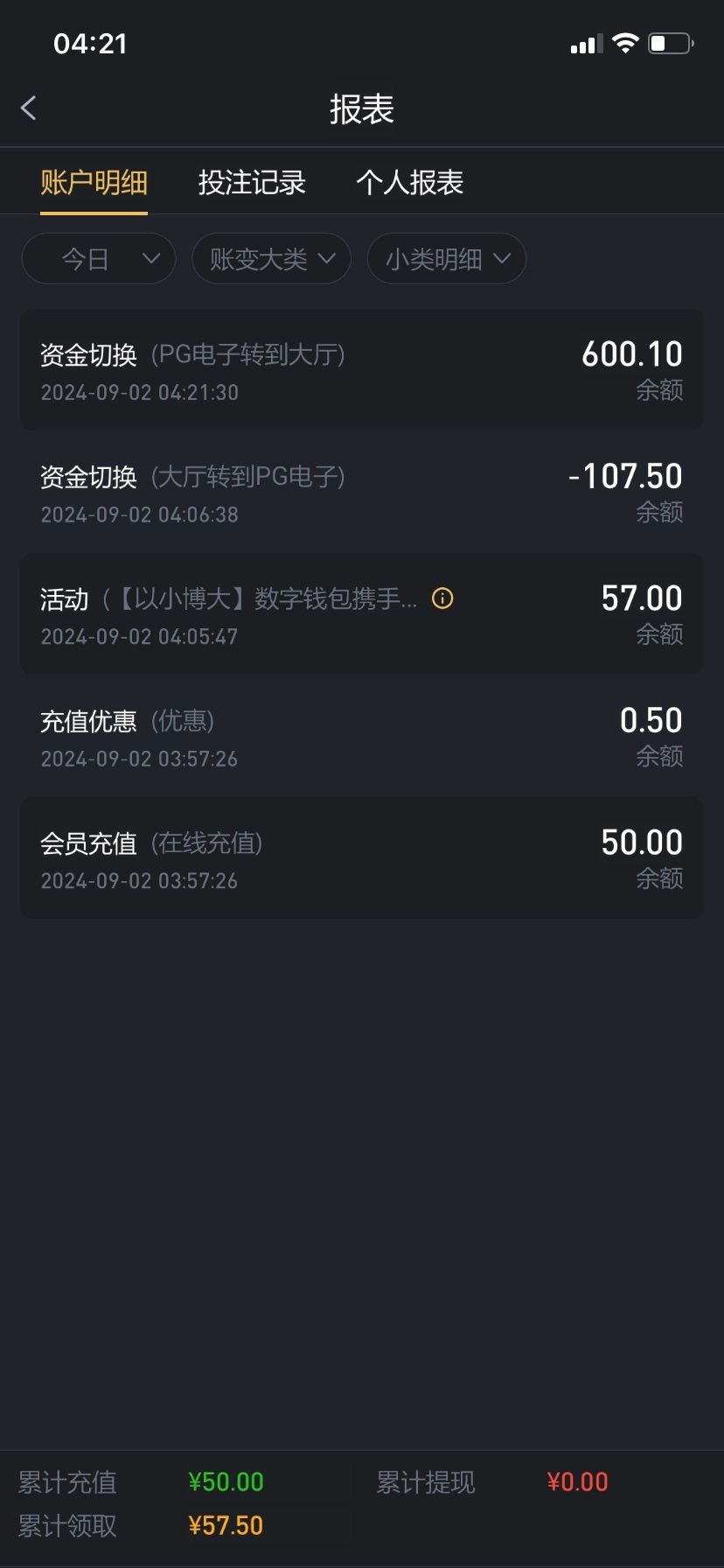Expand the 小类明细 dropdown
The width and height of the screenshot is (724, 1568).
446,259
